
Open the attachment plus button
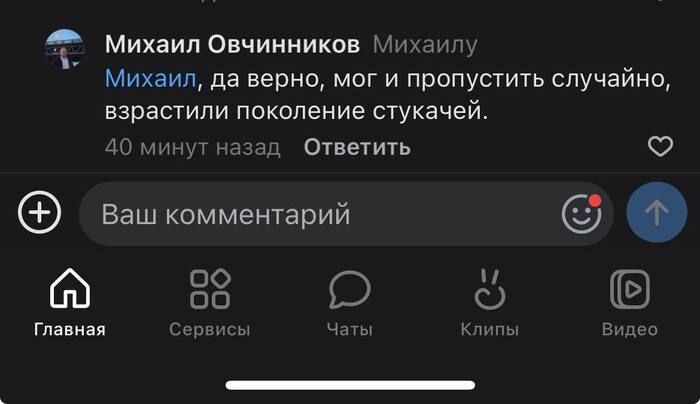[40, 212]
